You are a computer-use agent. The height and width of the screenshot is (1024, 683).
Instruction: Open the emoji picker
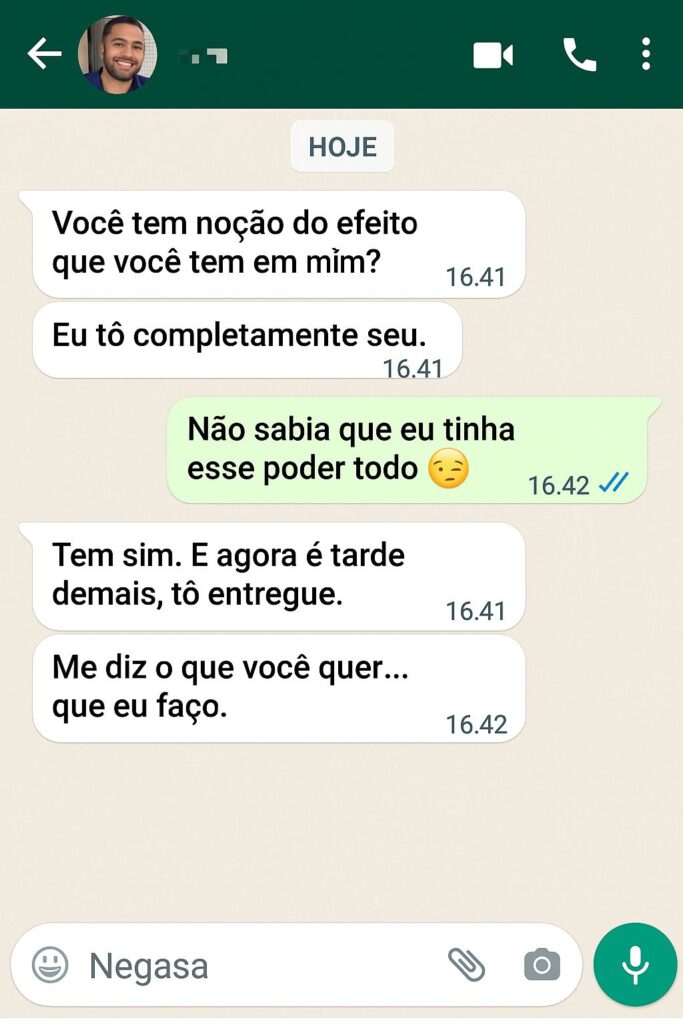click(50, 965)
